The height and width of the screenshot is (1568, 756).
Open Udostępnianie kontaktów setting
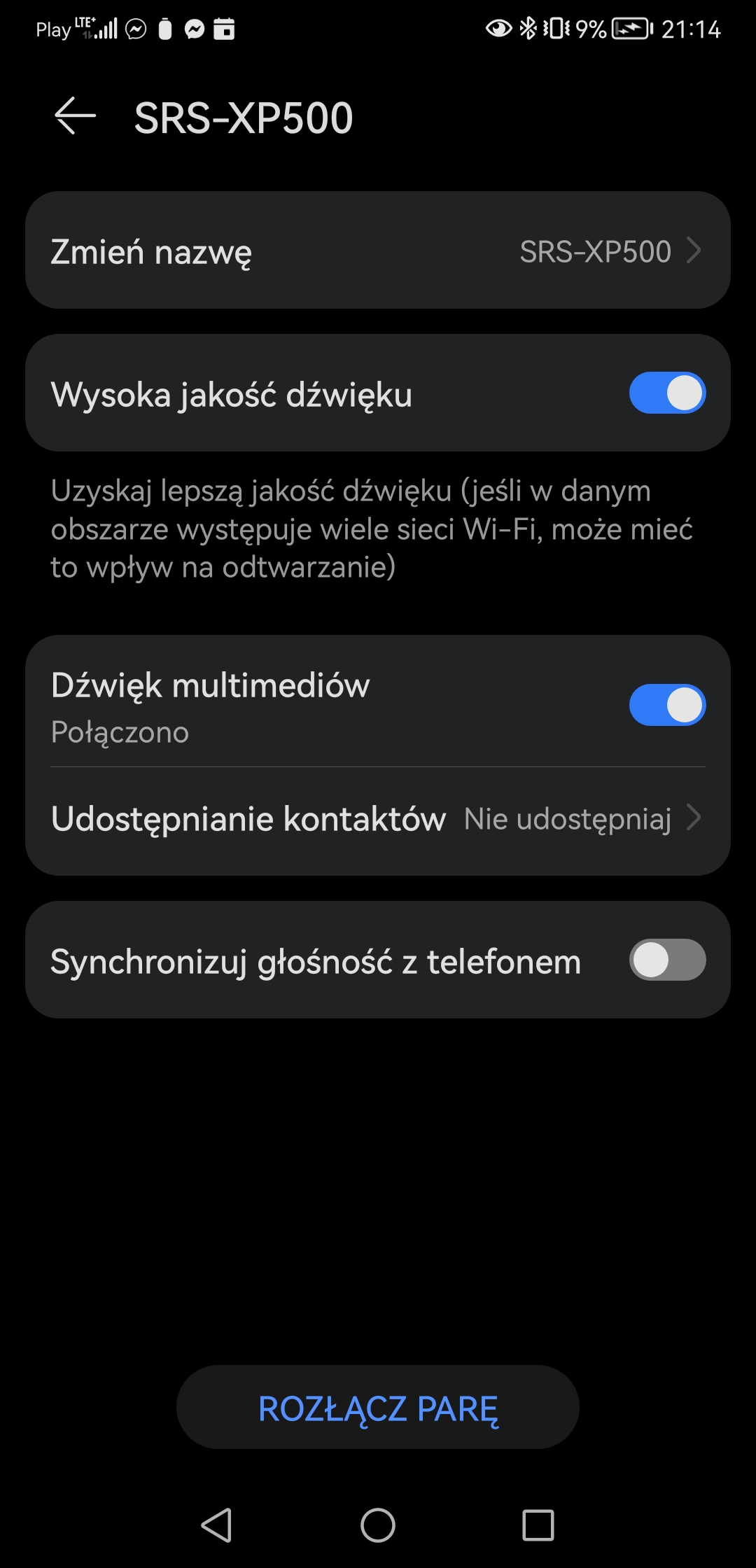[378, 819]
